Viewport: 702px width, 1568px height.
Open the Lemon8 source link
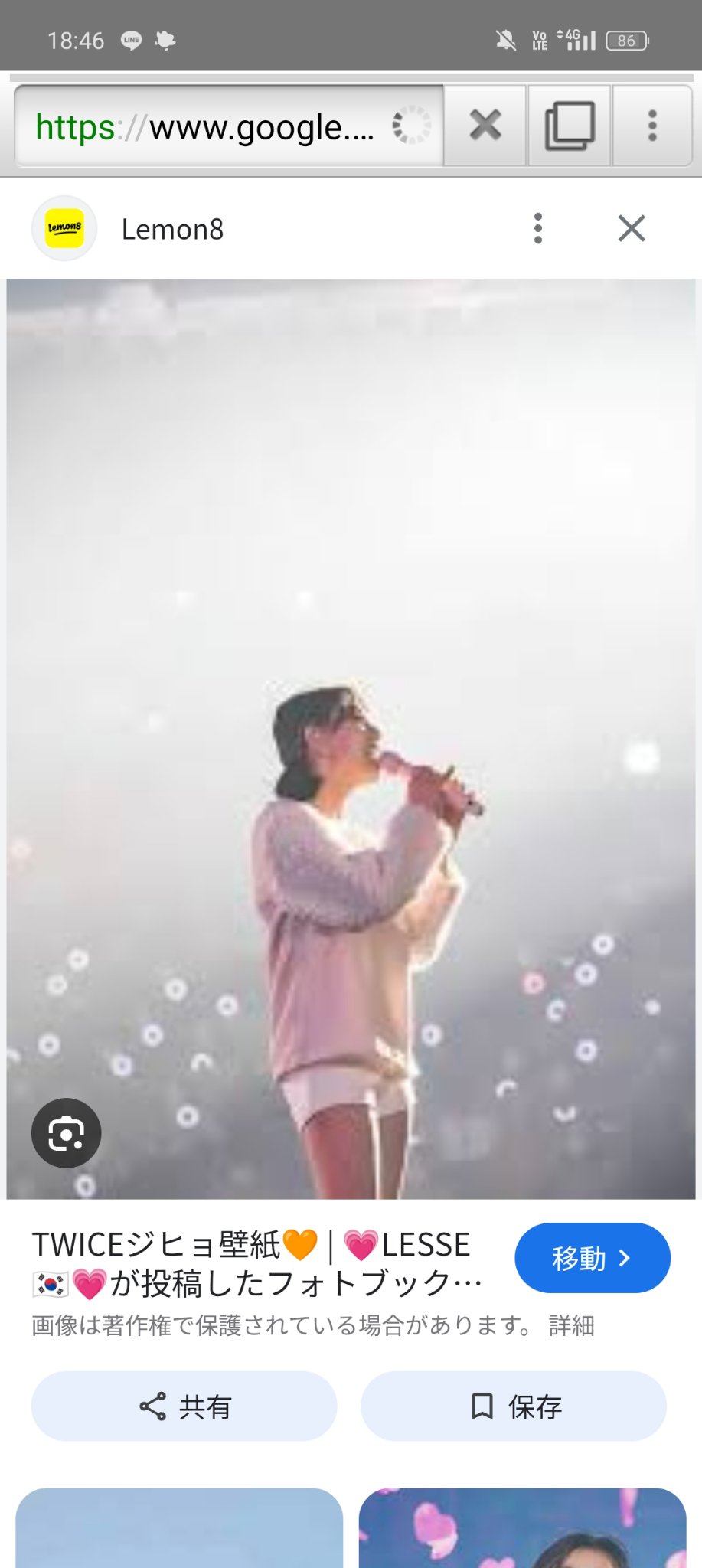click(x=172, y=229)
